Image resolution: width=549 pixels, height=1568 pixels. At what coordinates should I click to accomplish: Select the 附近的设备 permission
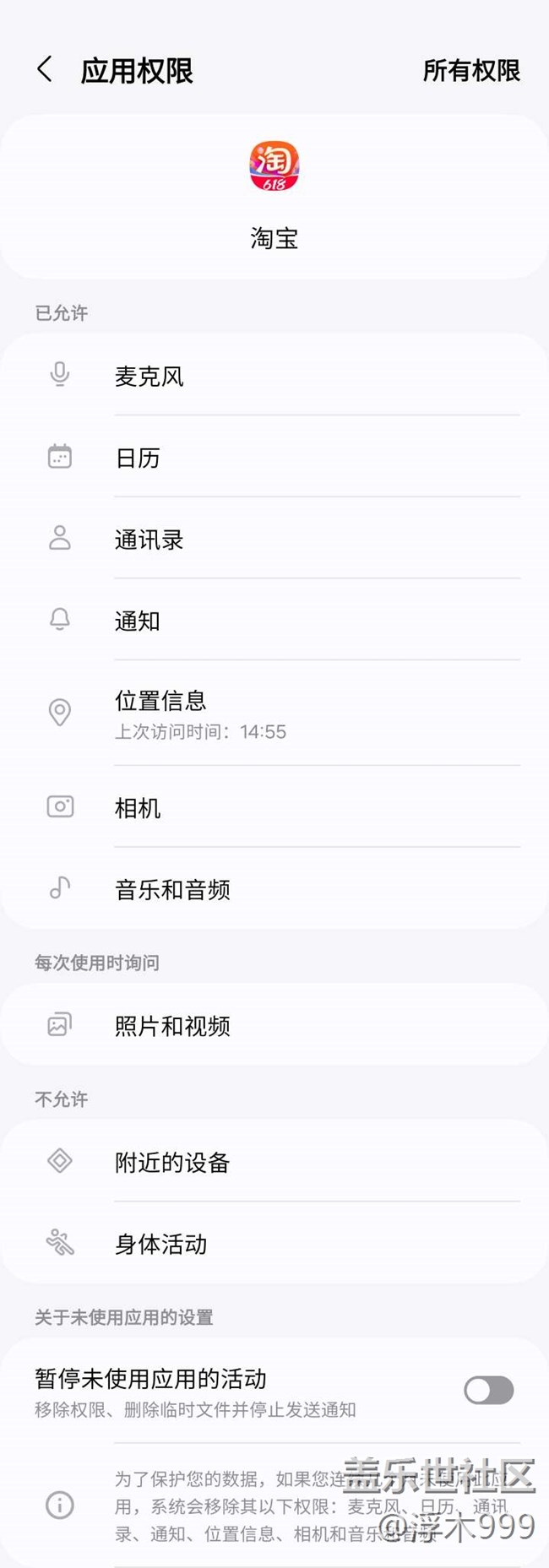coord(274,1163)
